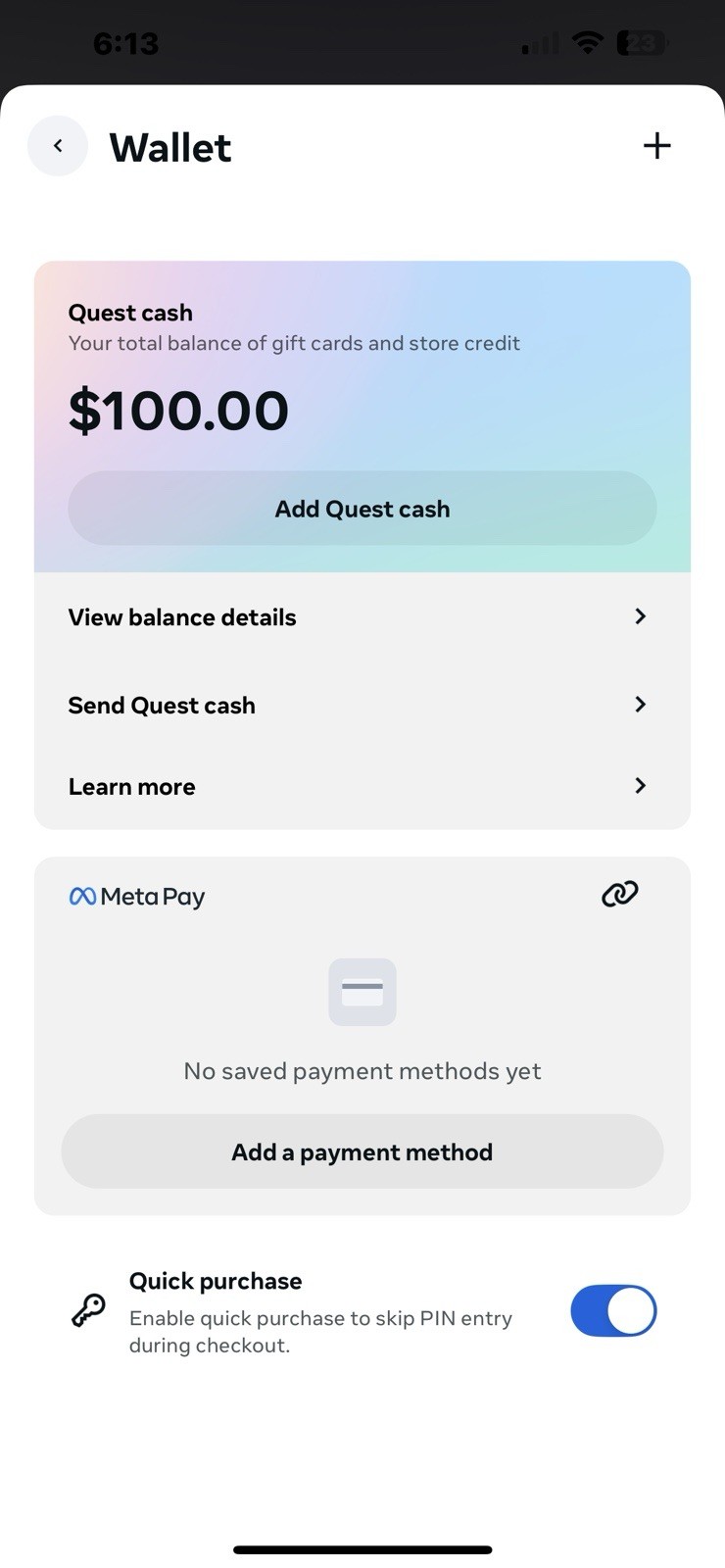Open Send Quest cash via its chevron
Viewport: 725px width, 1568px height.
pyautogui.click(x=640, y=705)
